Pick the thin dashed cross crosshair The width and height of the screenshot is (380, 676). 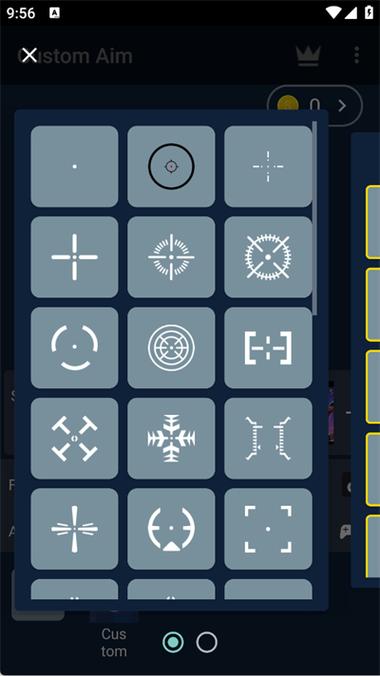[268, 166]
